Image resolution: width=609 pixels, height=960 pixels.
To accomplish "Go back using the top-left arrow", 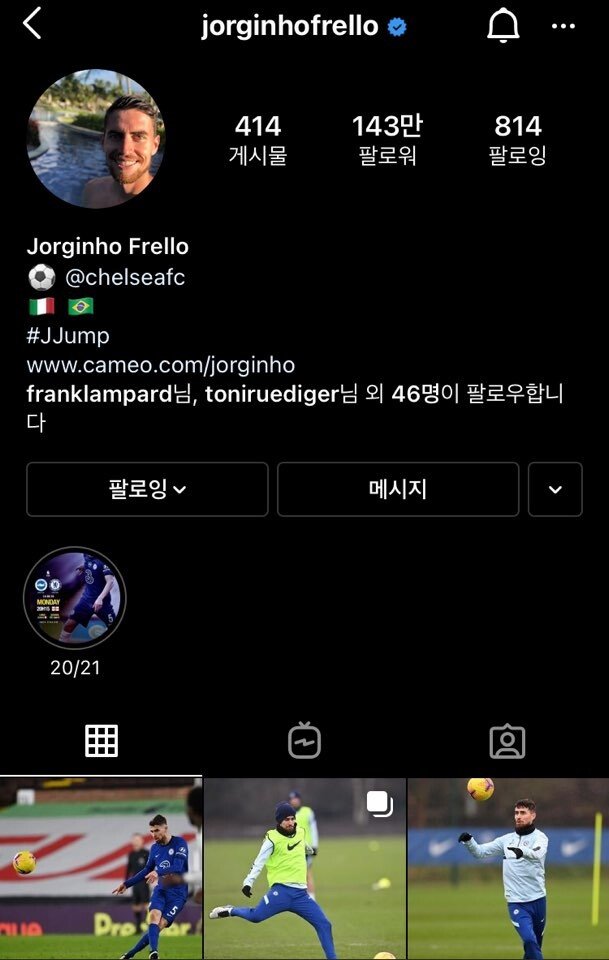I will click(x=32, y=24).
